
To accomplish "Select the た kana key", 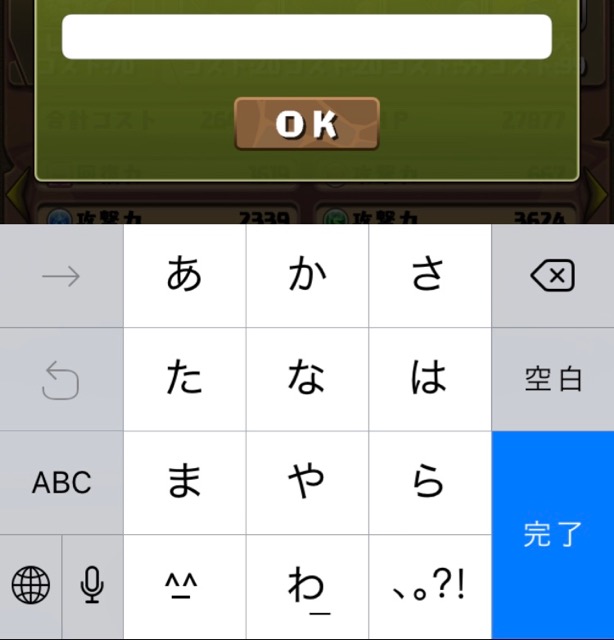I will point(184,379).
